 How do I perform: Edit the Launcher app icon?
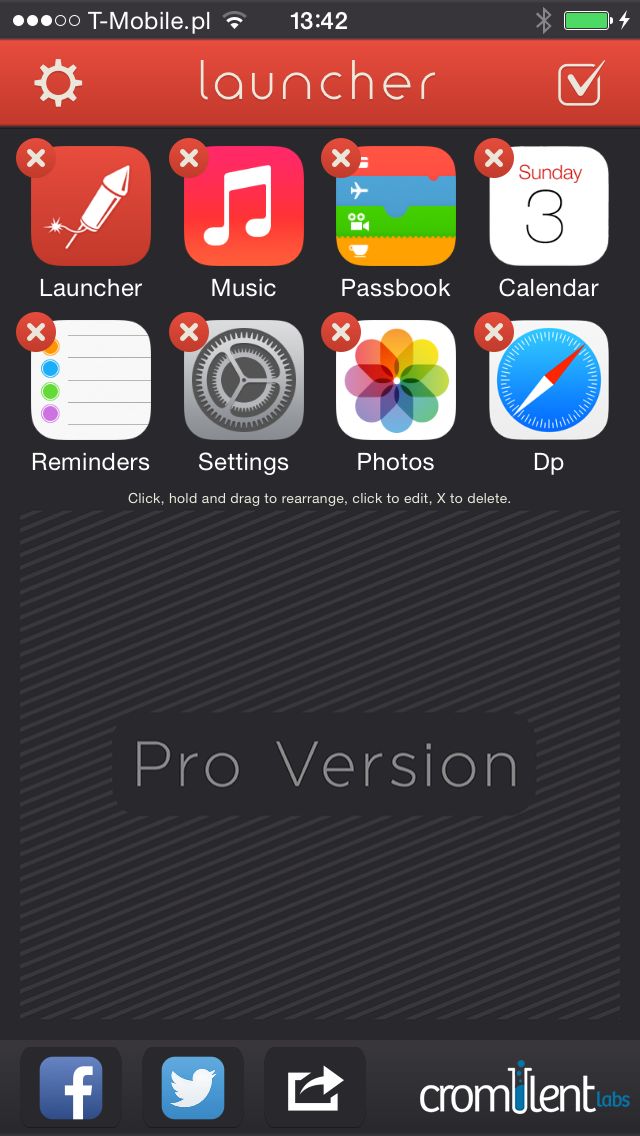(91, 206)
